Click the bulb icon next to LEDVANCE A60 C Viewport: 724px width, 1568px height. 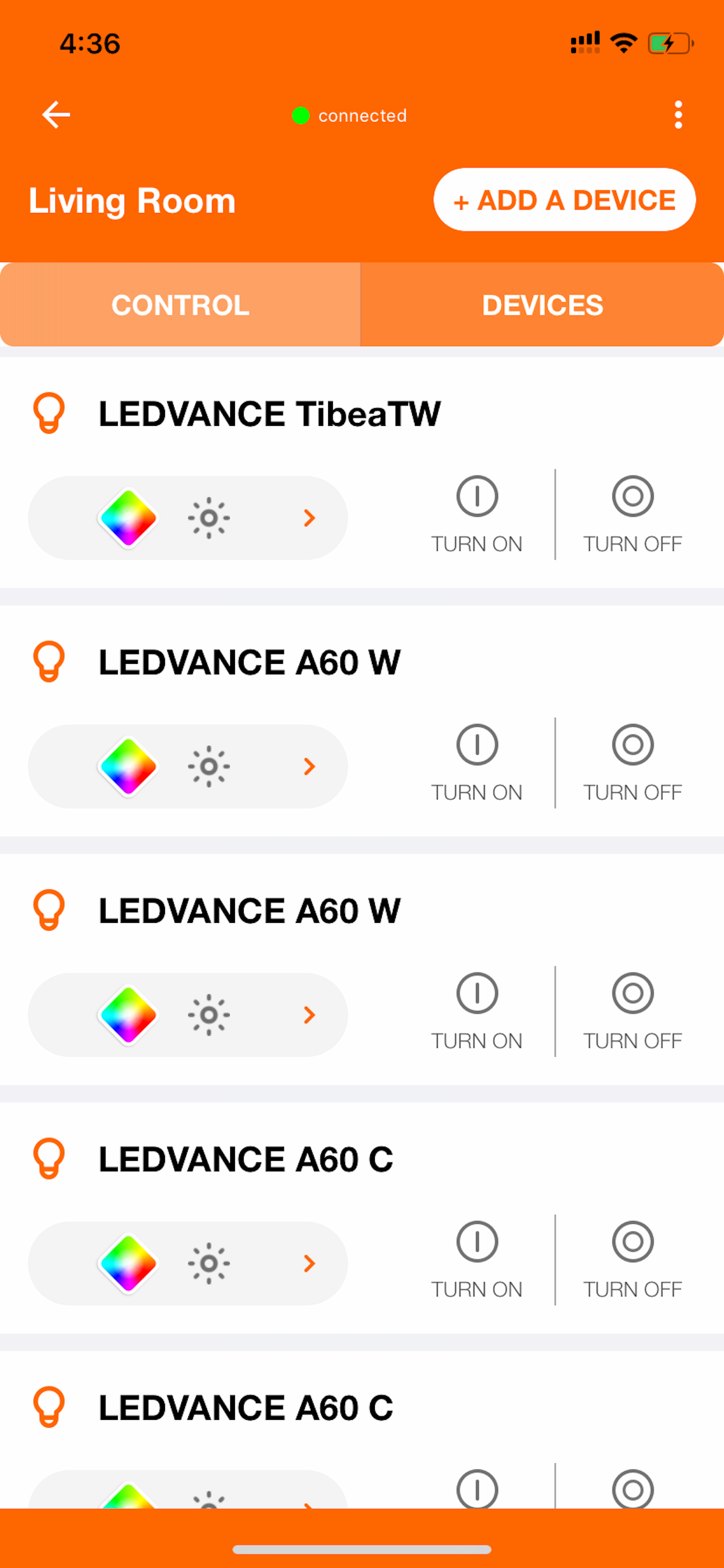50,1158
